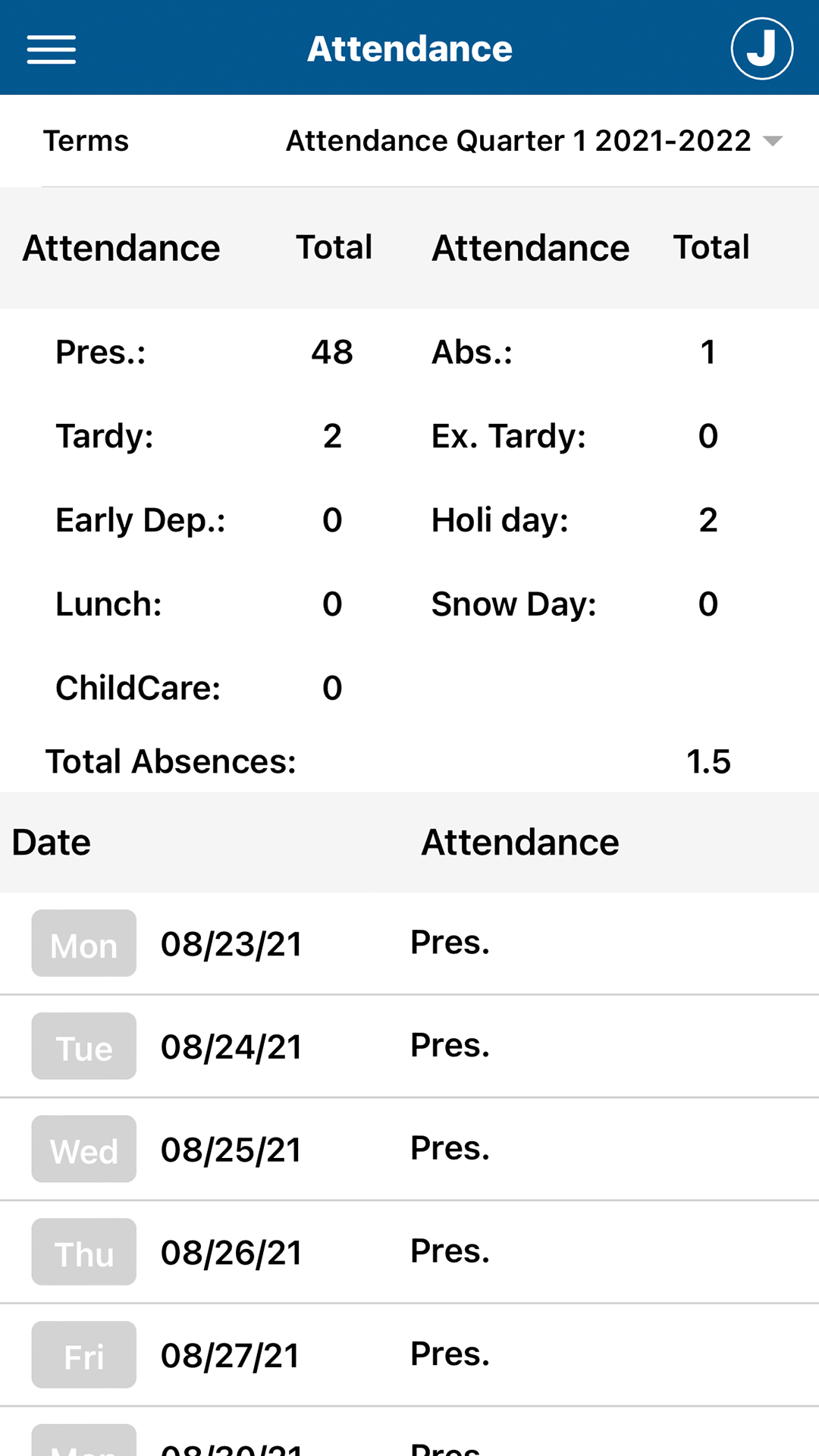Open the J profile account icon
This screenshot has height=1456, width=819.
[761, 48]
